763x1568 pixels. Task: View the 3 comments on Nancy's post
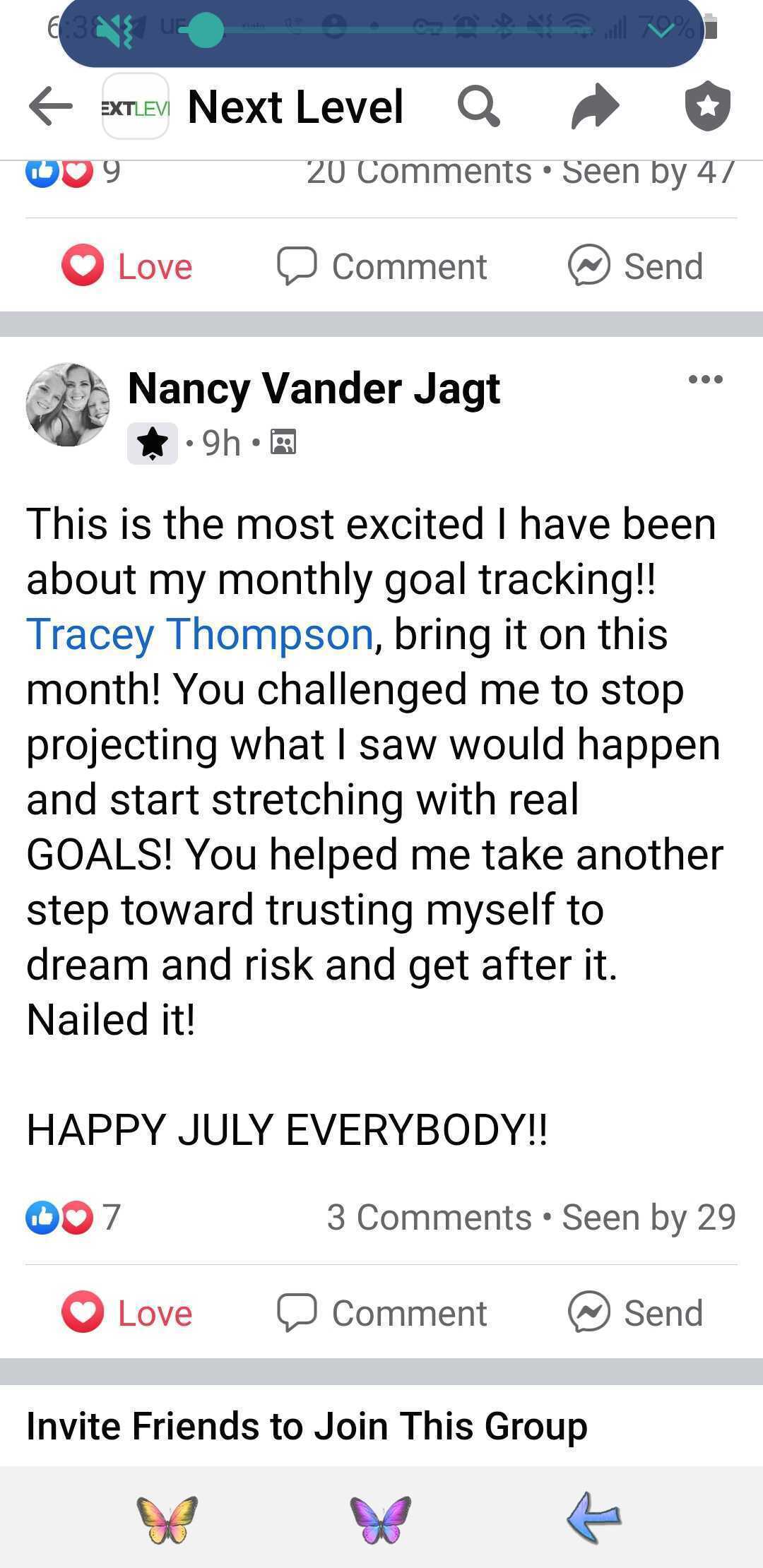point(428,1217)
